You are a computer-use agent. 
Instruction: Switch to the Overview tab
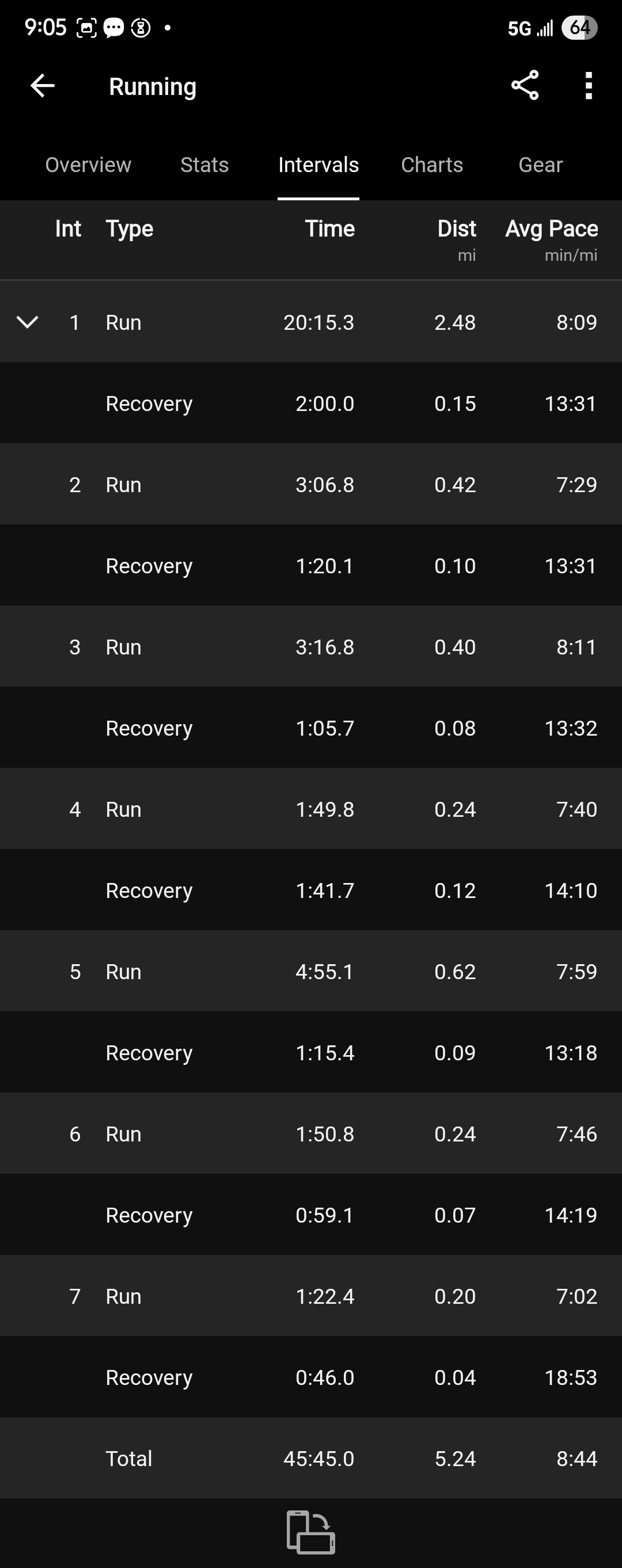(88, 165)
